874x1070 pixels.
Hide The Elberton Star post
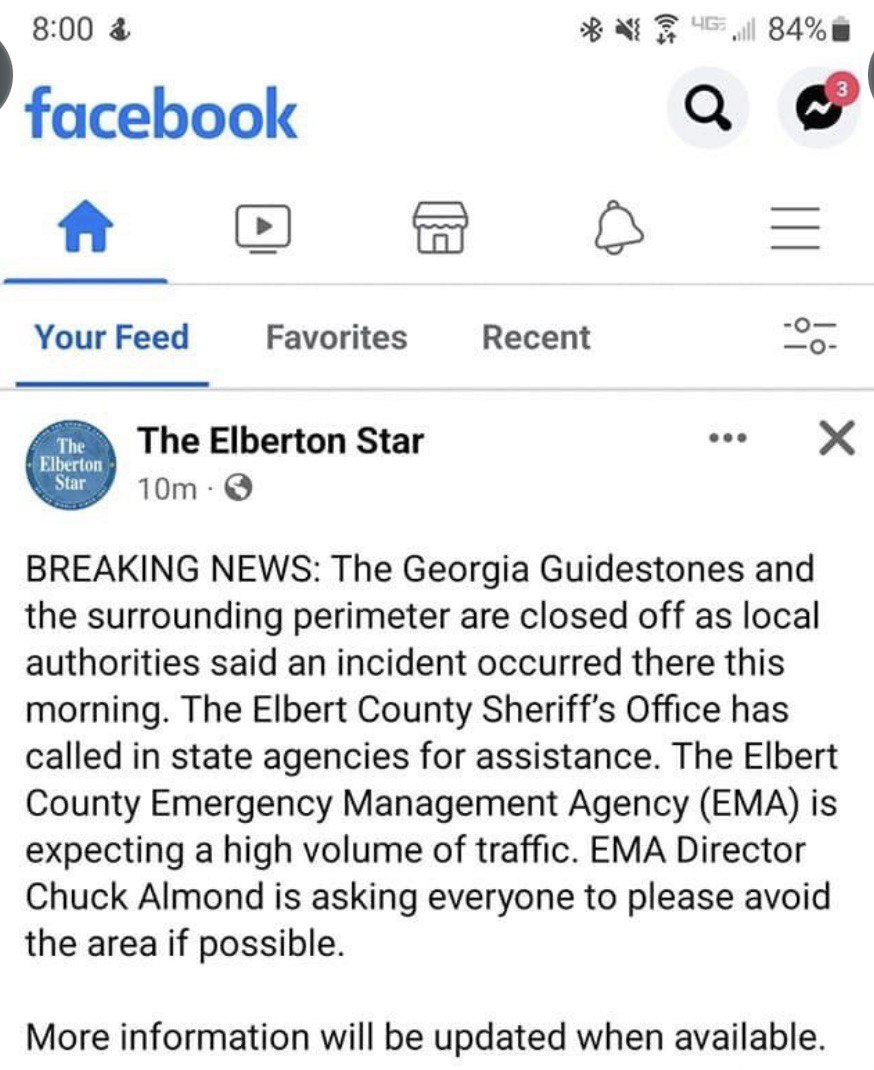click(836, 439)
